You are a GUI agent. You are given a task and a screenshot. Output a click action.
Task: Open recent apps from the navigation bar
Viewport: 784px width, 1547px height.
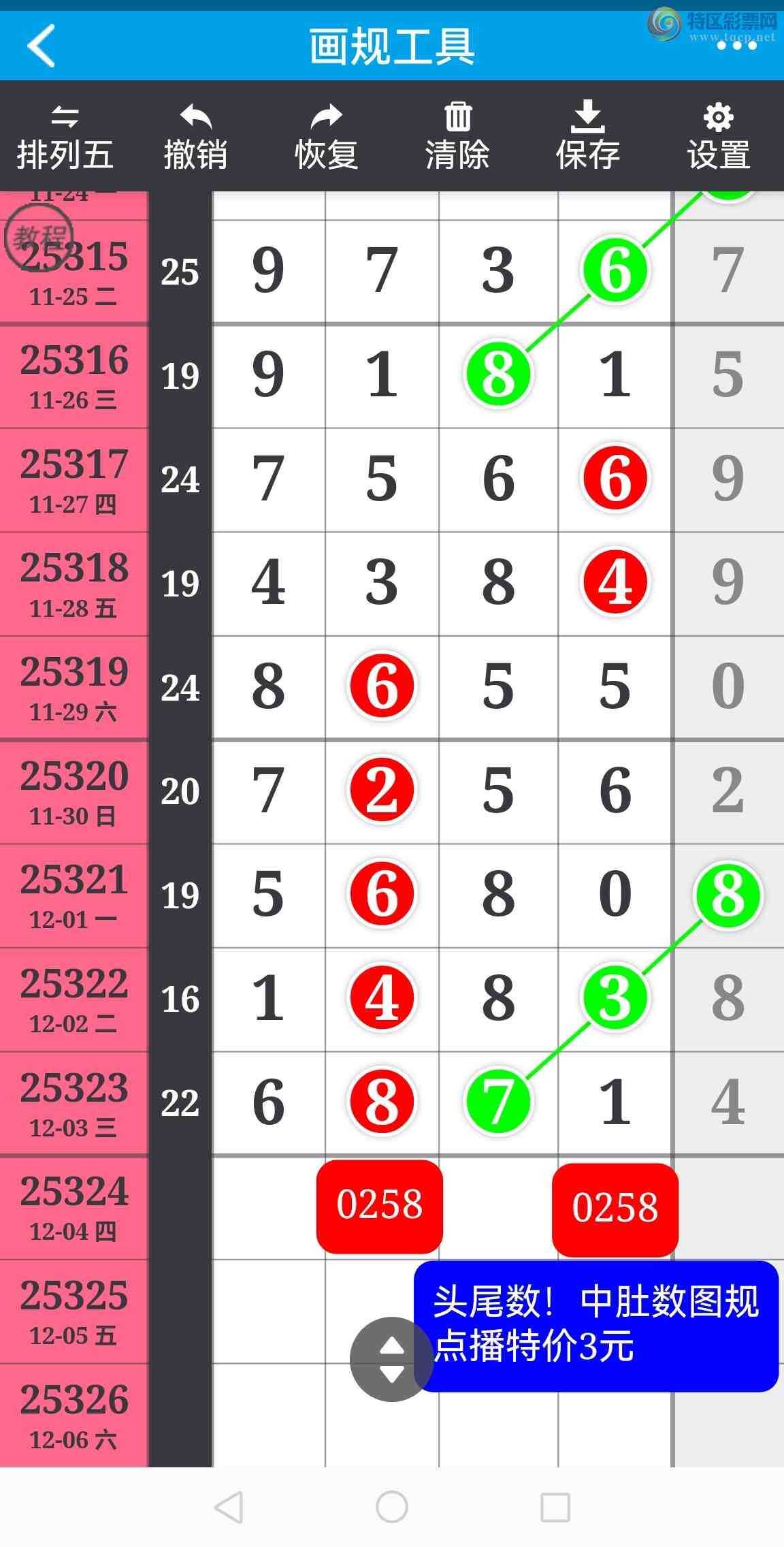tap(555, 1506)
